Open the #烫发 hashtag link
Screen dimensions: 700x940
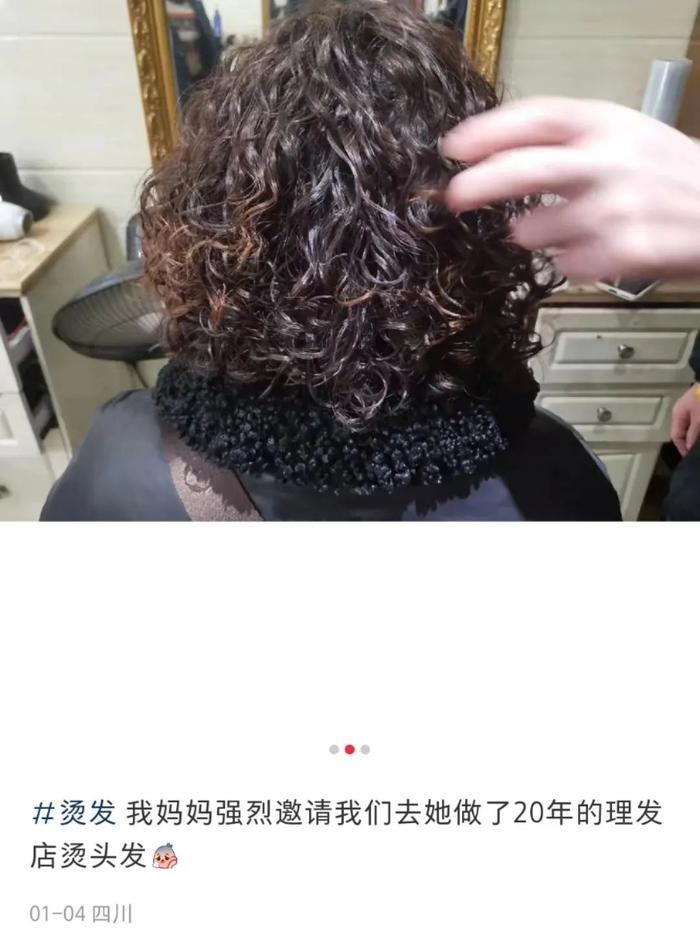pyautogui.click(x=73, y=814)
